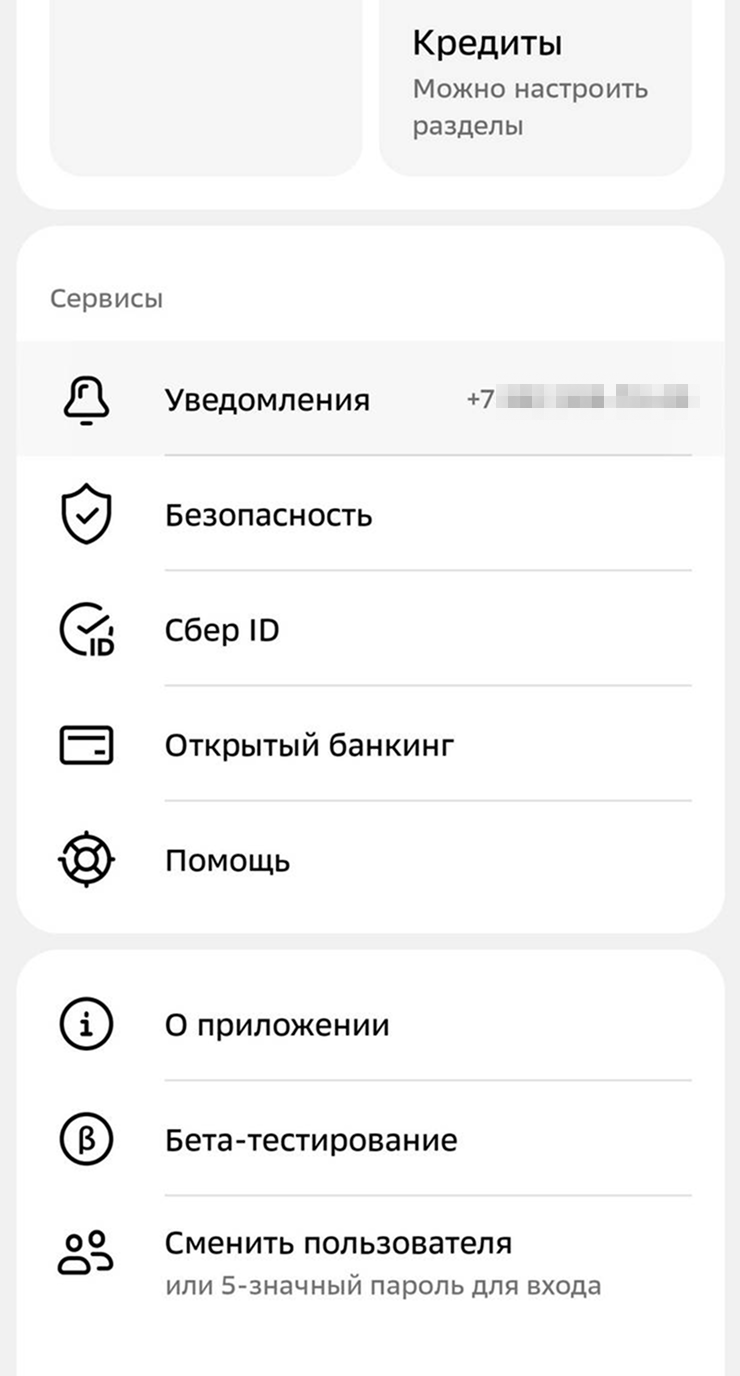Go to Безопасность section
This screenshot has height=1376, width=740.
[370, 514]
